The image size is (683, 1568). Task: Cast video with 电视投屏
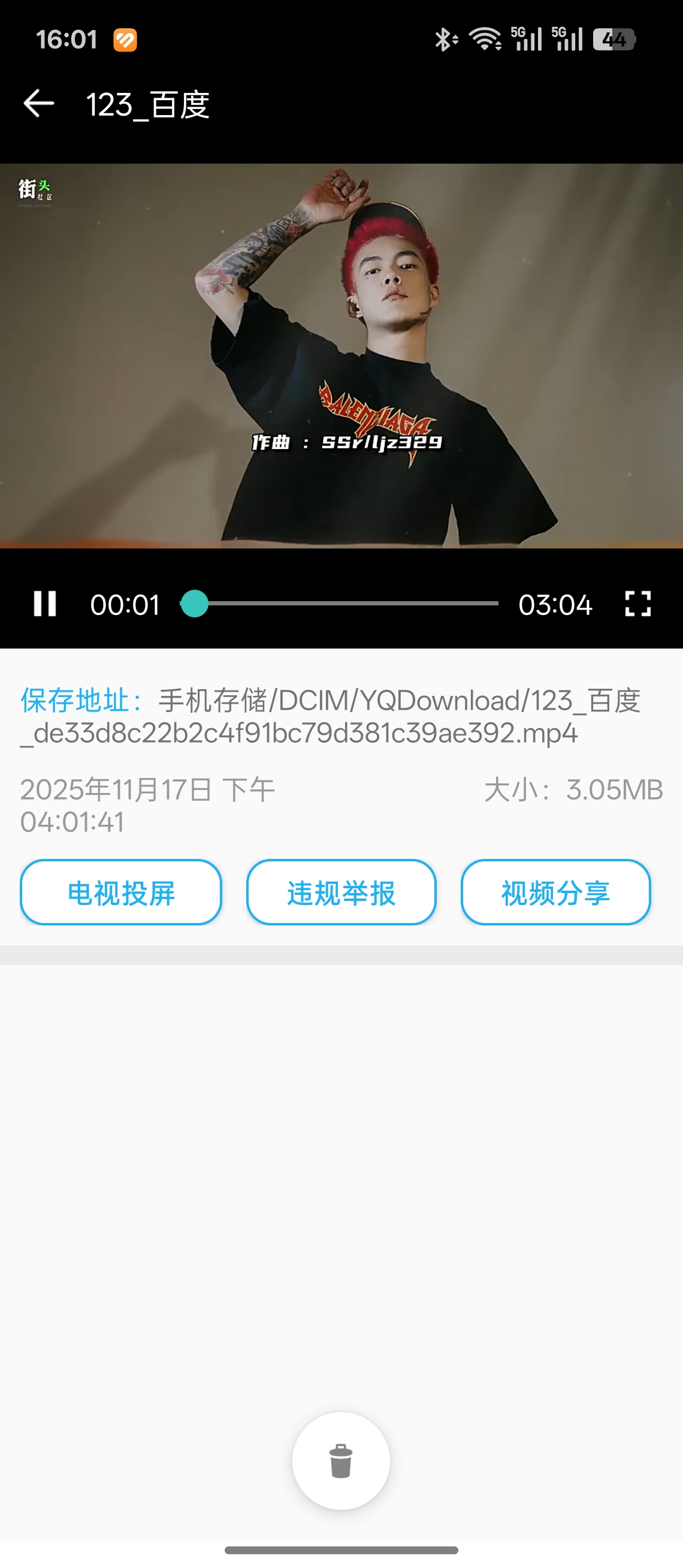click(120, 892)
